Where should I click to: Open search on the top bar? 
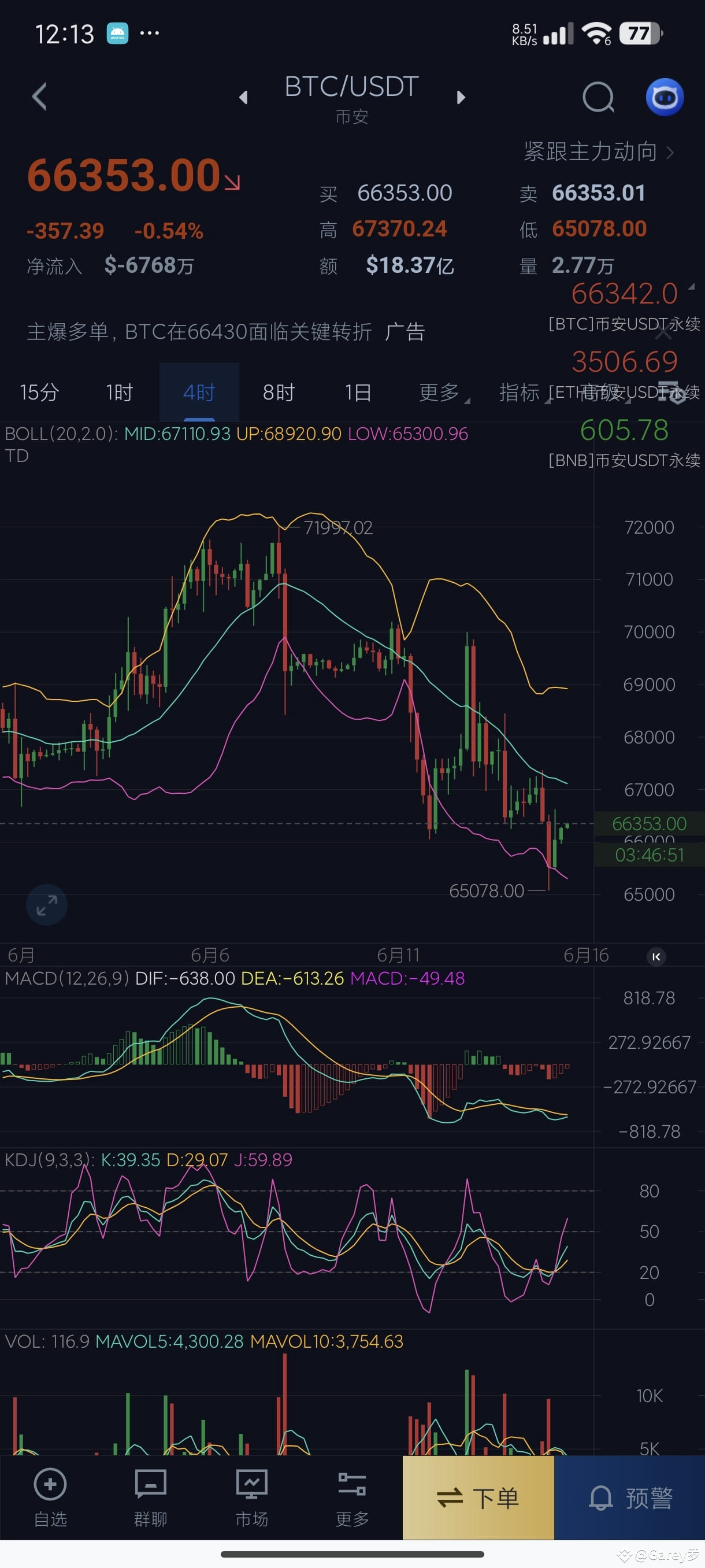point(599,97)
